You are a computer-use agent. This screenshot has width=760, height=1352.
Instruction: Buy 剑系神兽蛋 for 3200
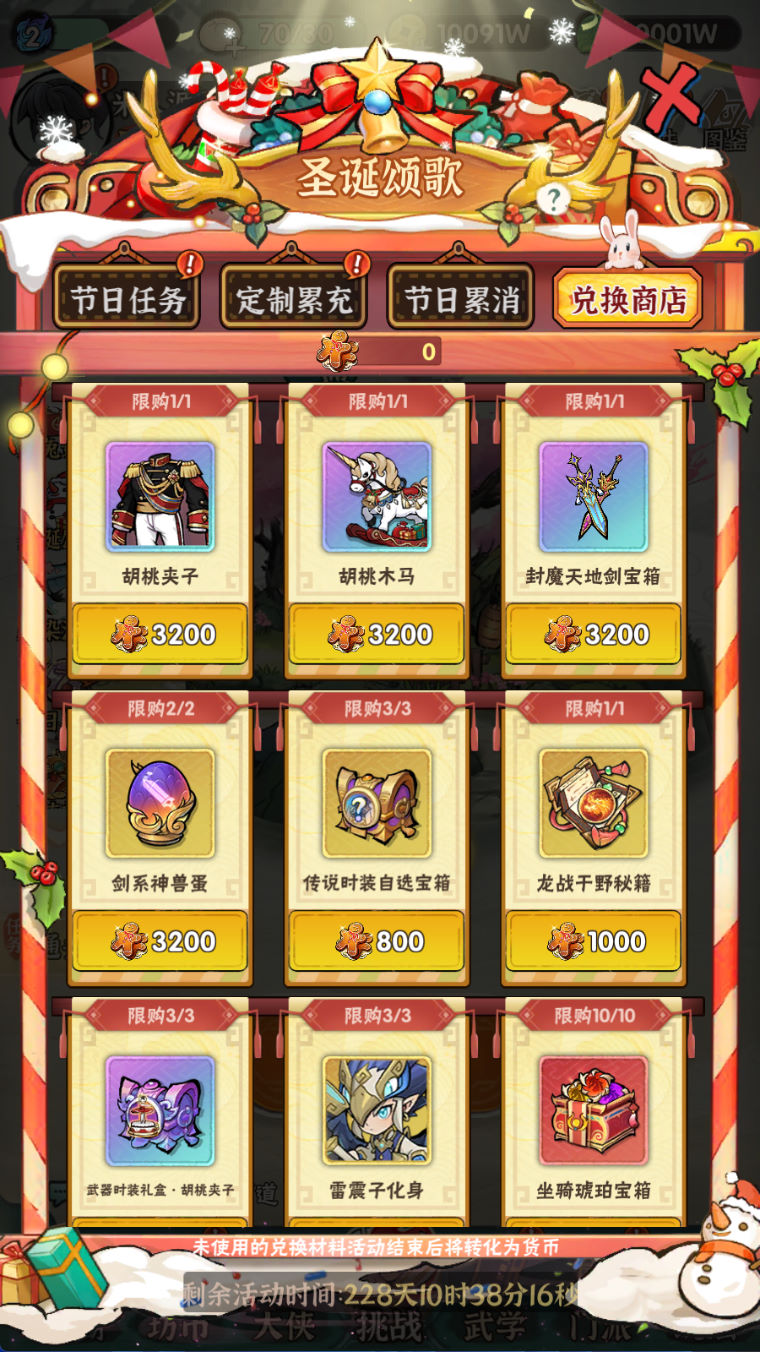160,941
